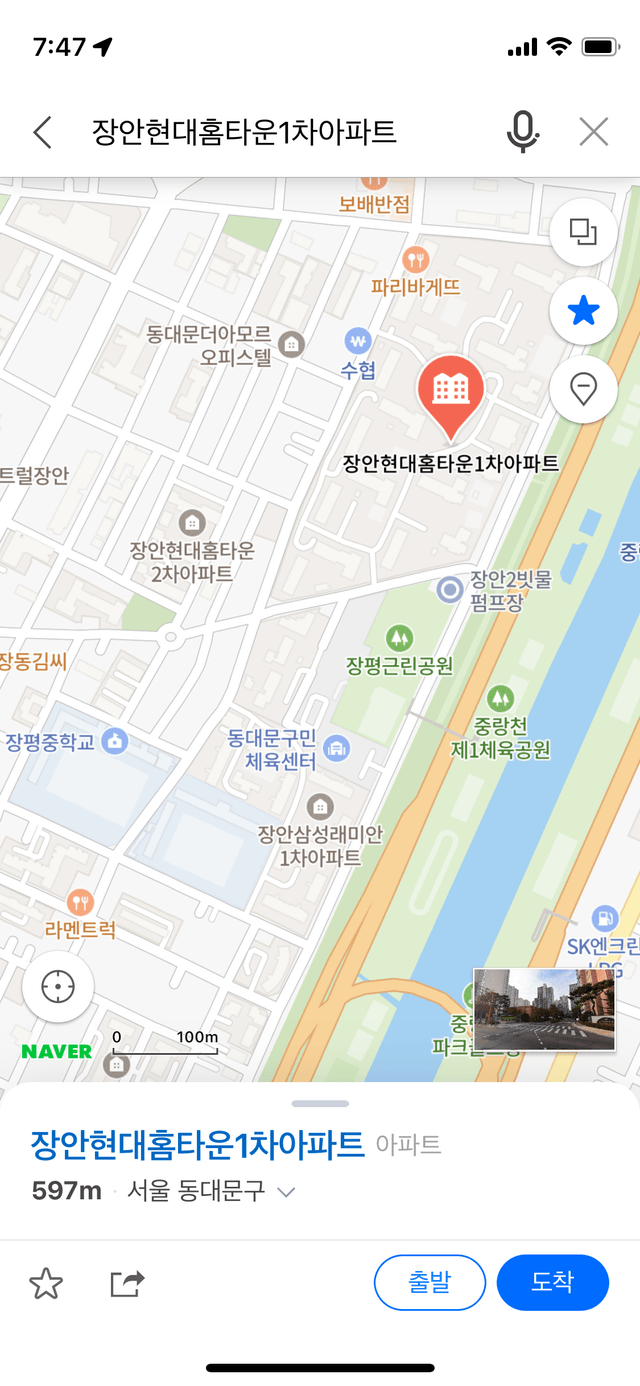Viewport: 640px width, 1386px height.
Task: Save this place with the star icon
Action: [46, 1283]
